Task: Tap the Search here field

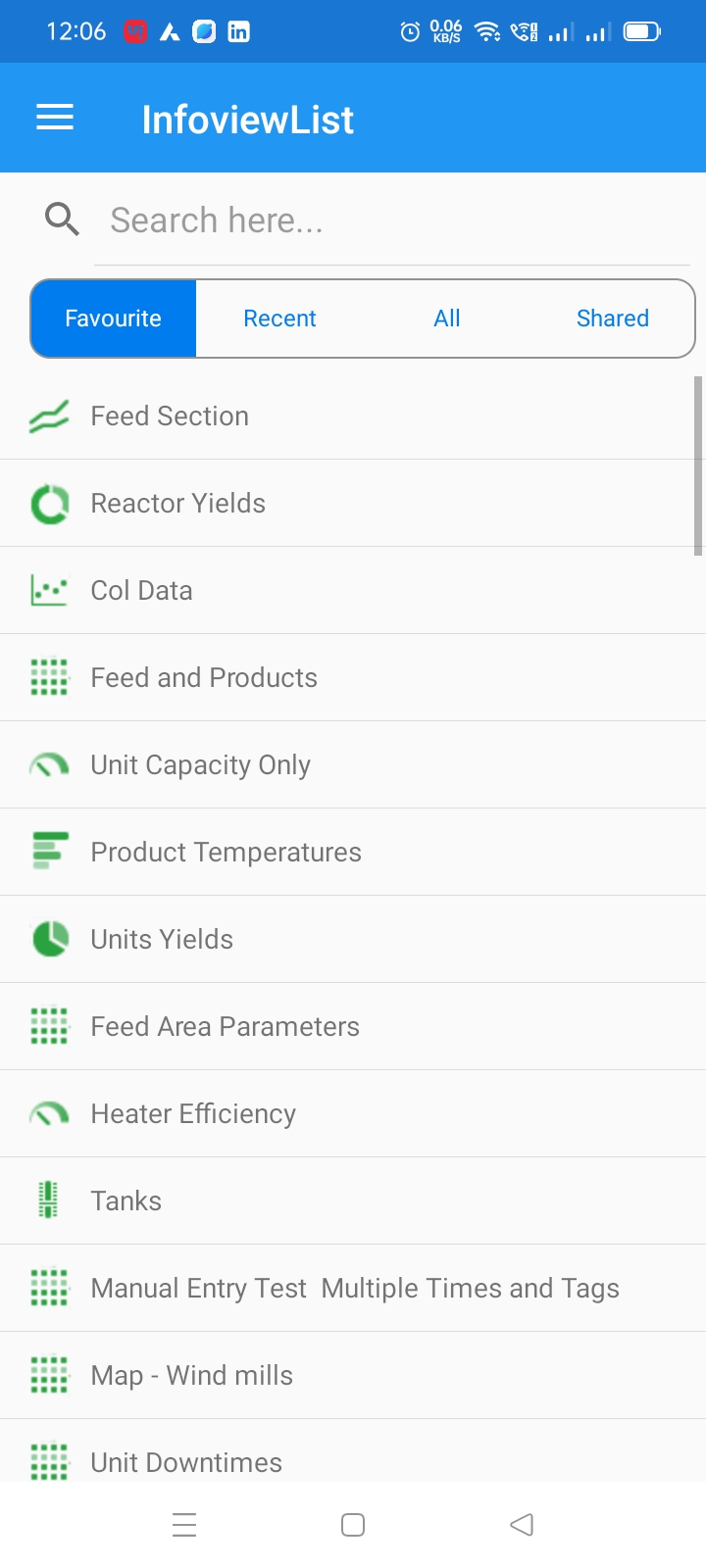Action: (x=392, y=220)
